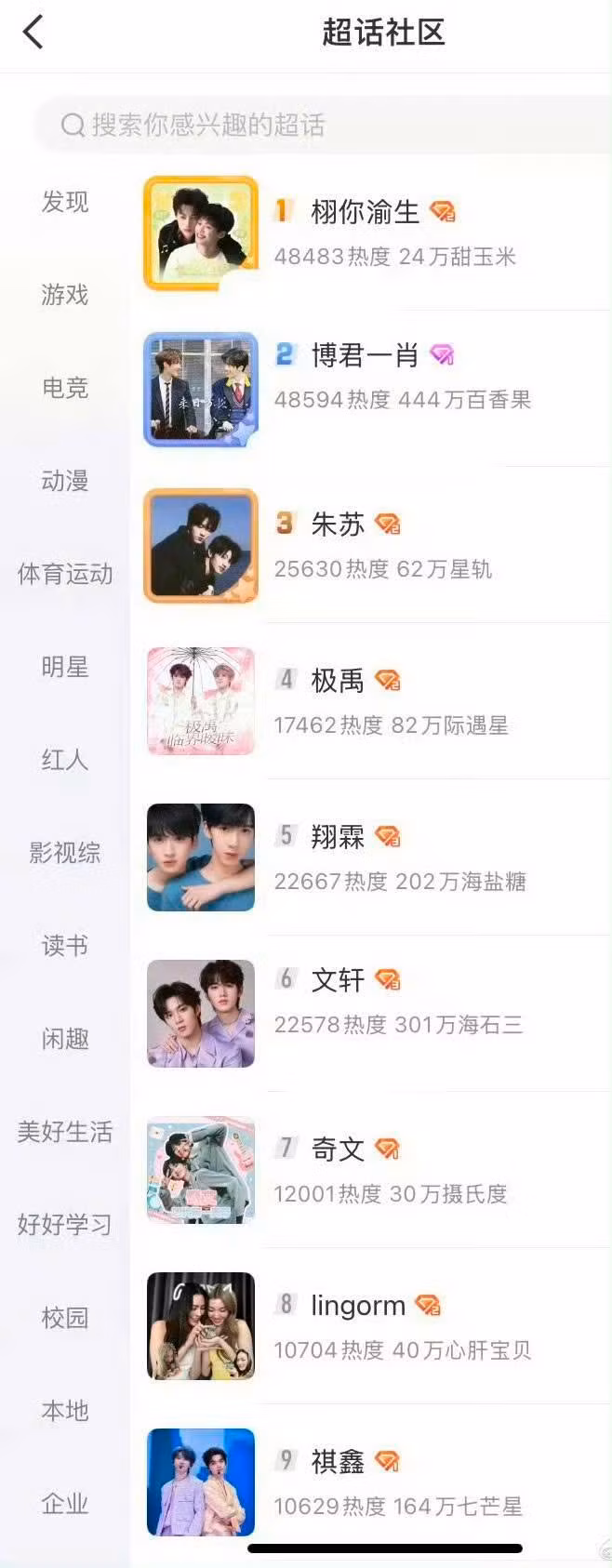Go back using the arrow icon
This screenshot has width=612, height=1568.
[33, 33]
